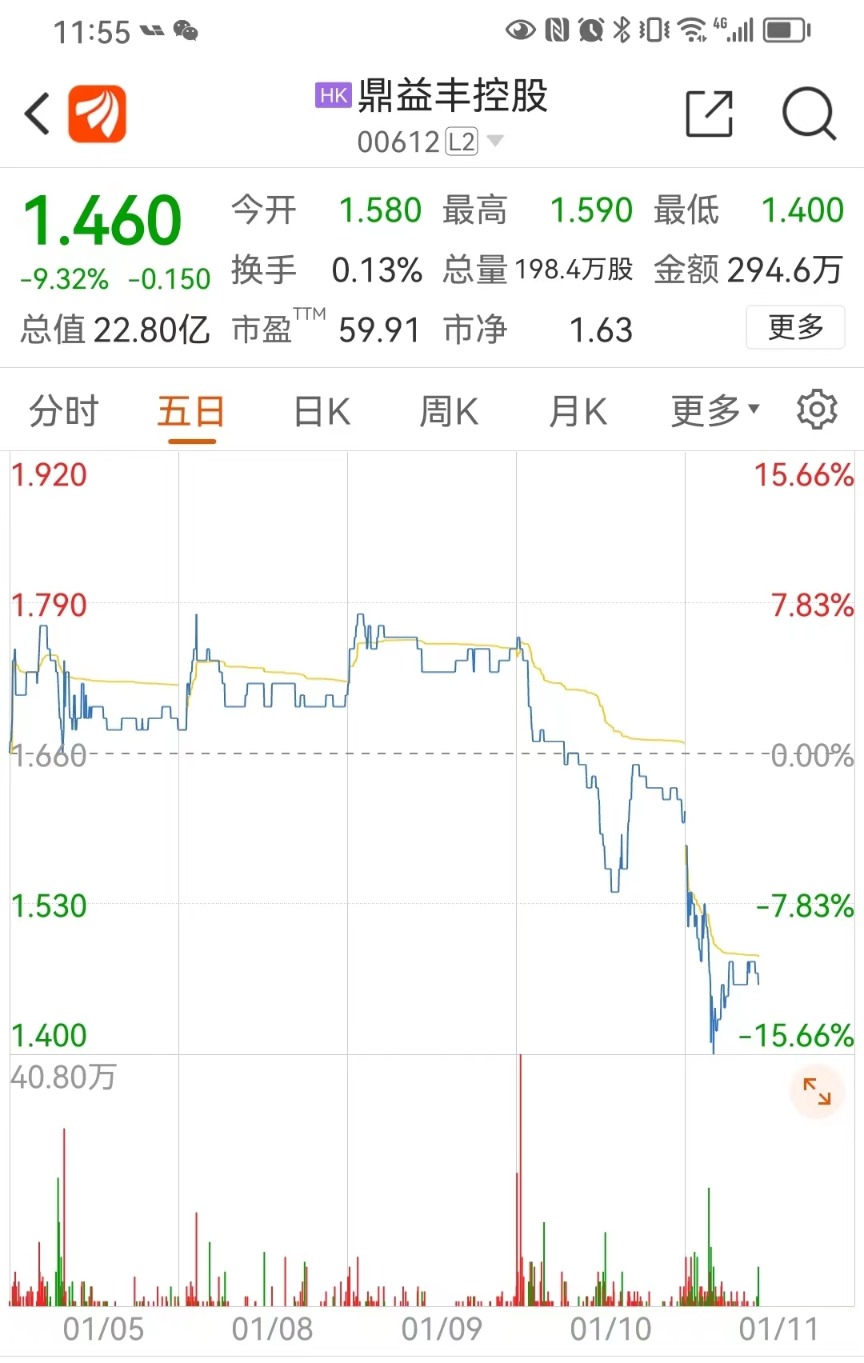
Task: Go back using the arrow icon
Action: 37,114
